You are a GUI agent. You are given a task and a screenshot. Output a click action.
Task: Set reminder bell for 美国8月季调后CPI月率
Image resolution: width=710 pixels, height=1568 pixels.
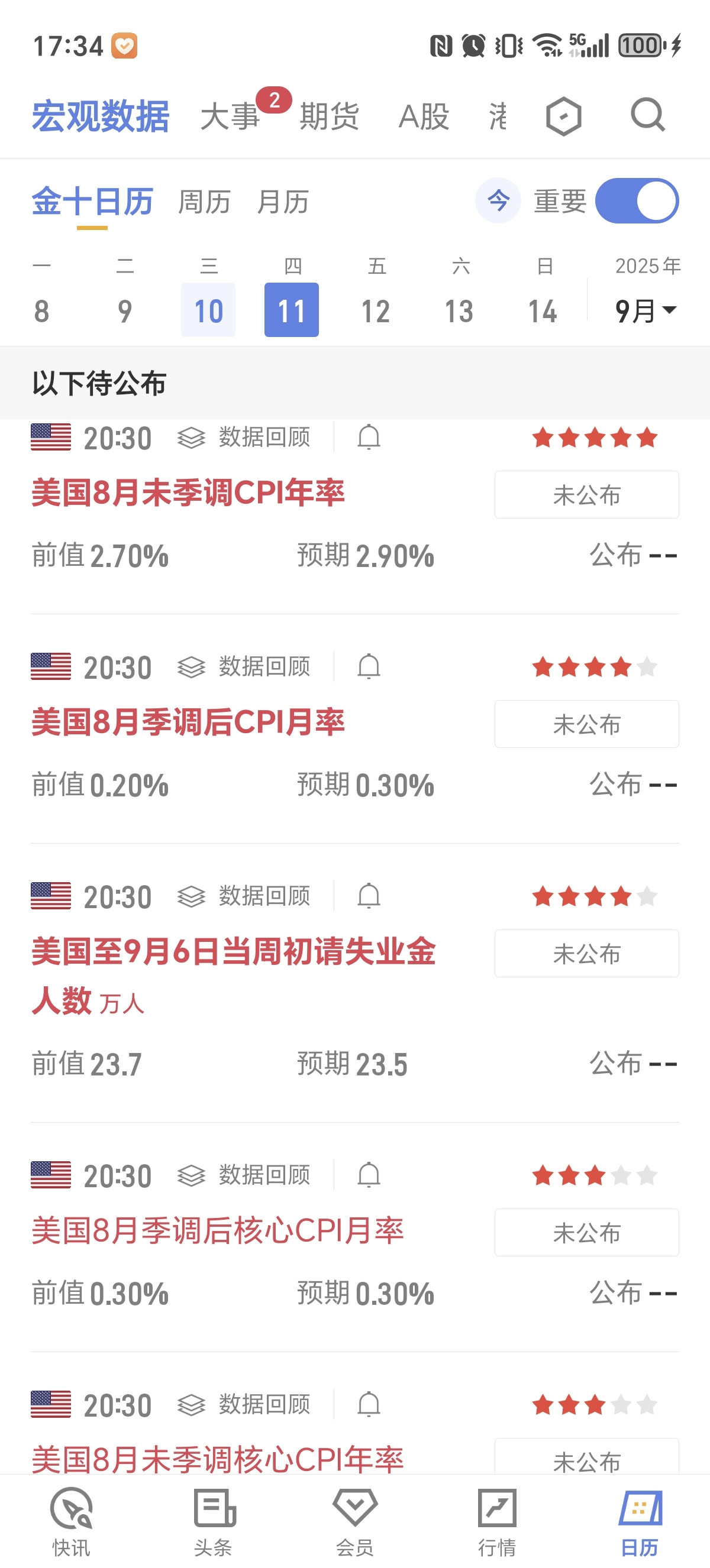pos(369,666)
